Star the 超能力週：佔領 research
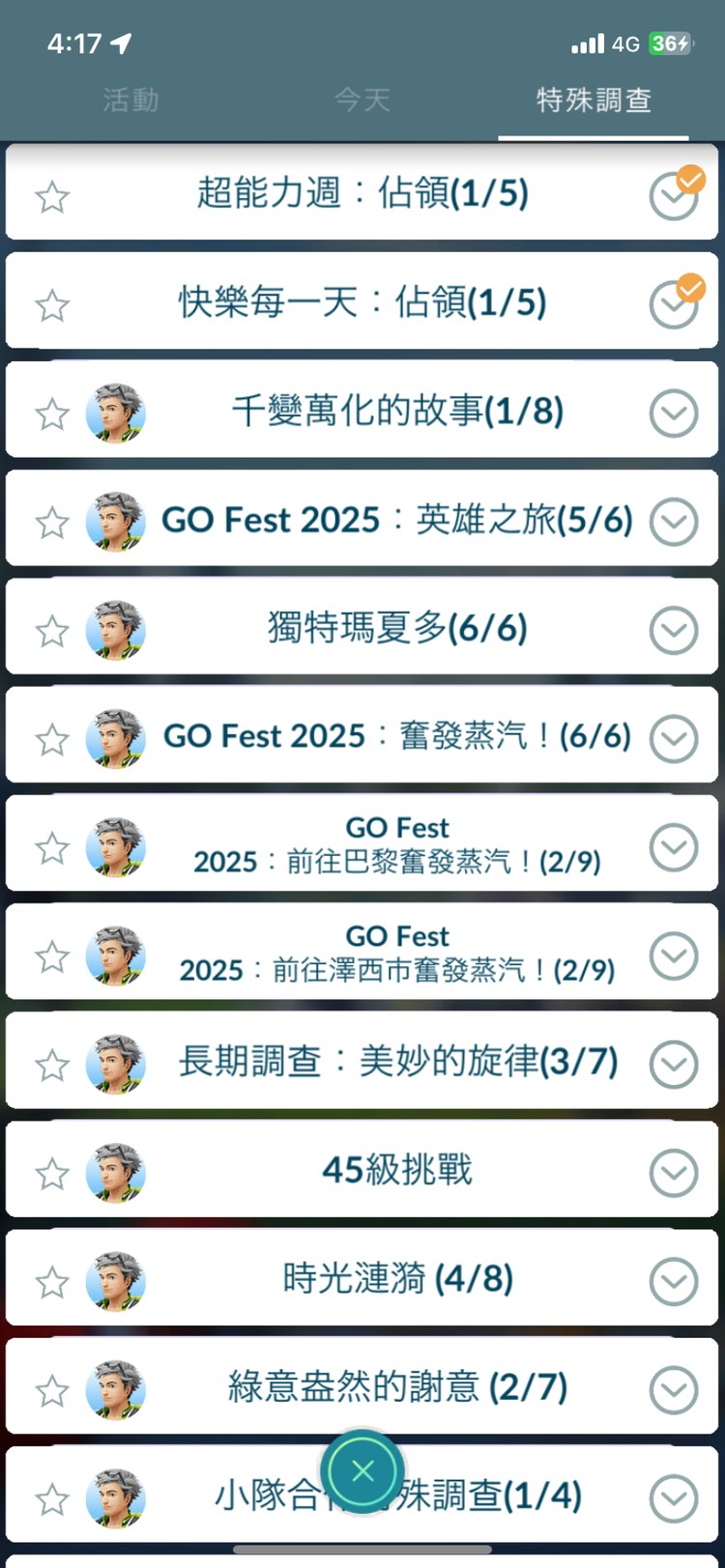 coord(52,197)
